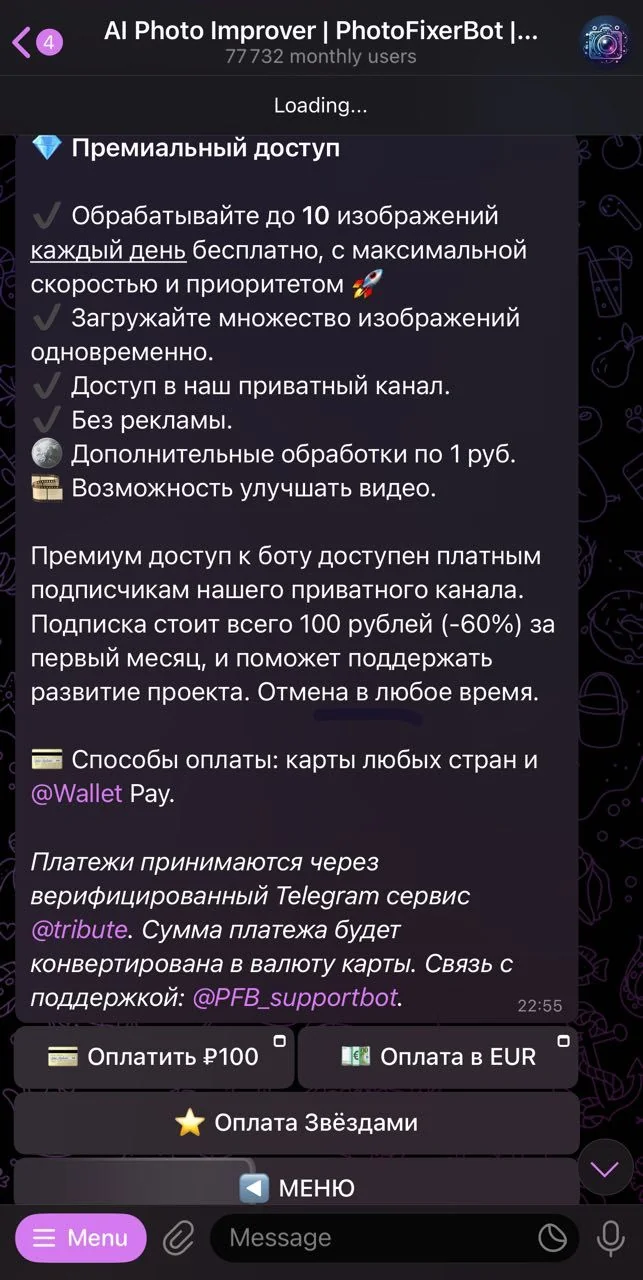The width and height of the screenshot is (643, 1280).
Task: Open the AI Photo Improver chat header
Action: click(x=321, y=42)
